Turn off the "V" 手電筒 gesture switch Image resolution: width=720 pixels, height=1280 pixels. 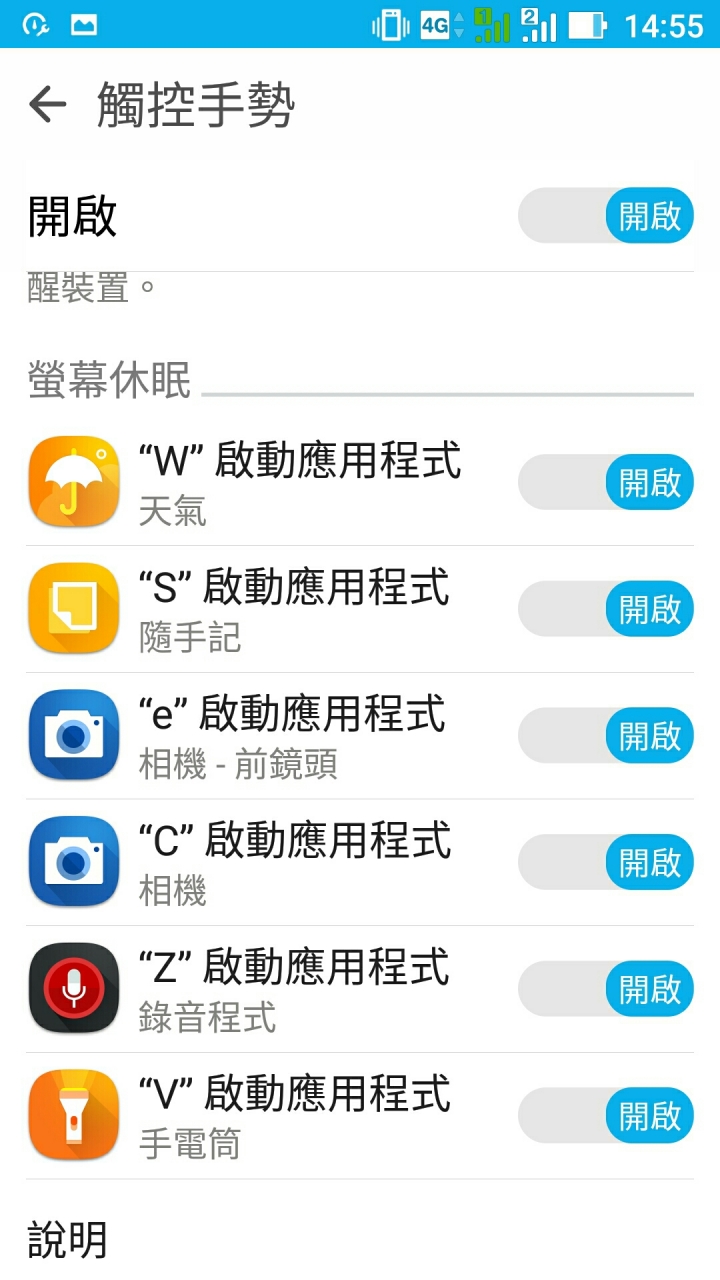pos(606,1116)
